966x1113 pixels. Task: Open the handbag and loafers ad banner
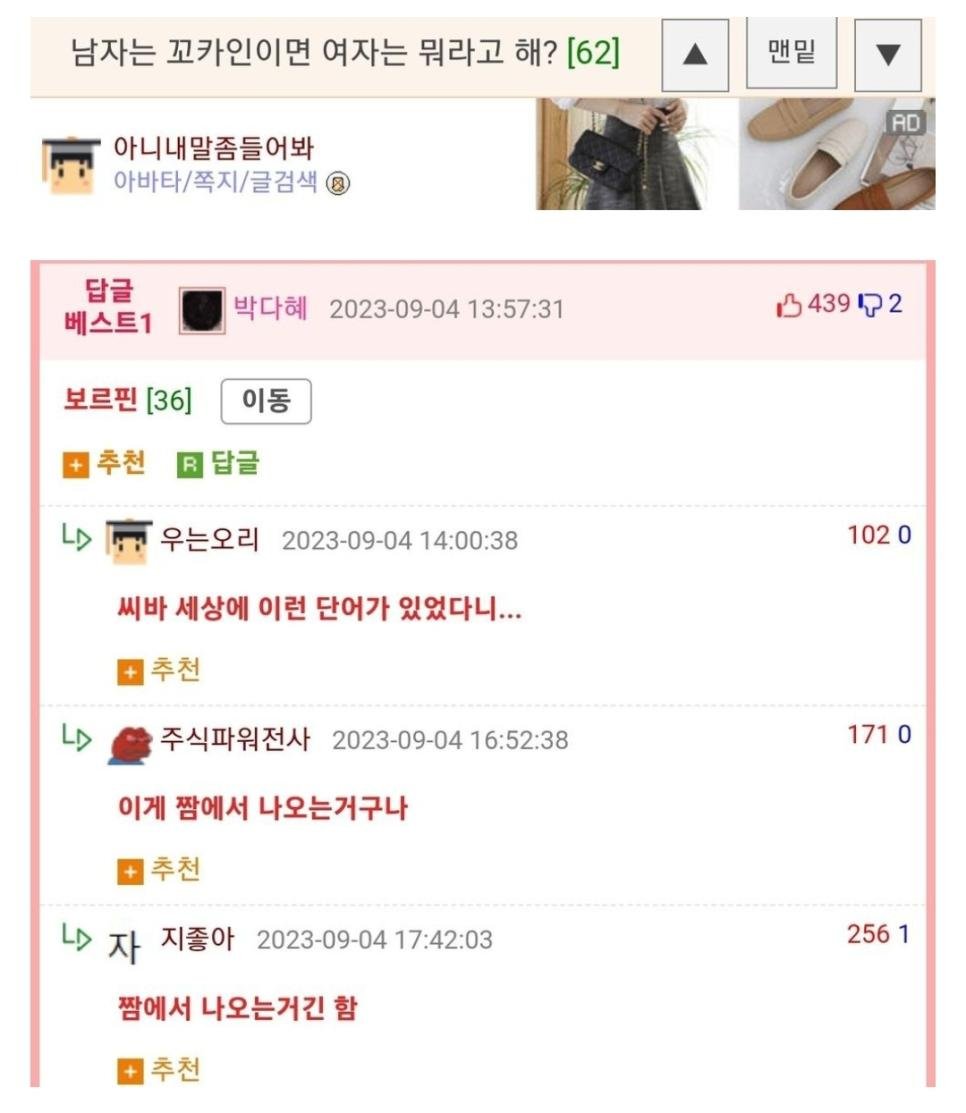735,154
